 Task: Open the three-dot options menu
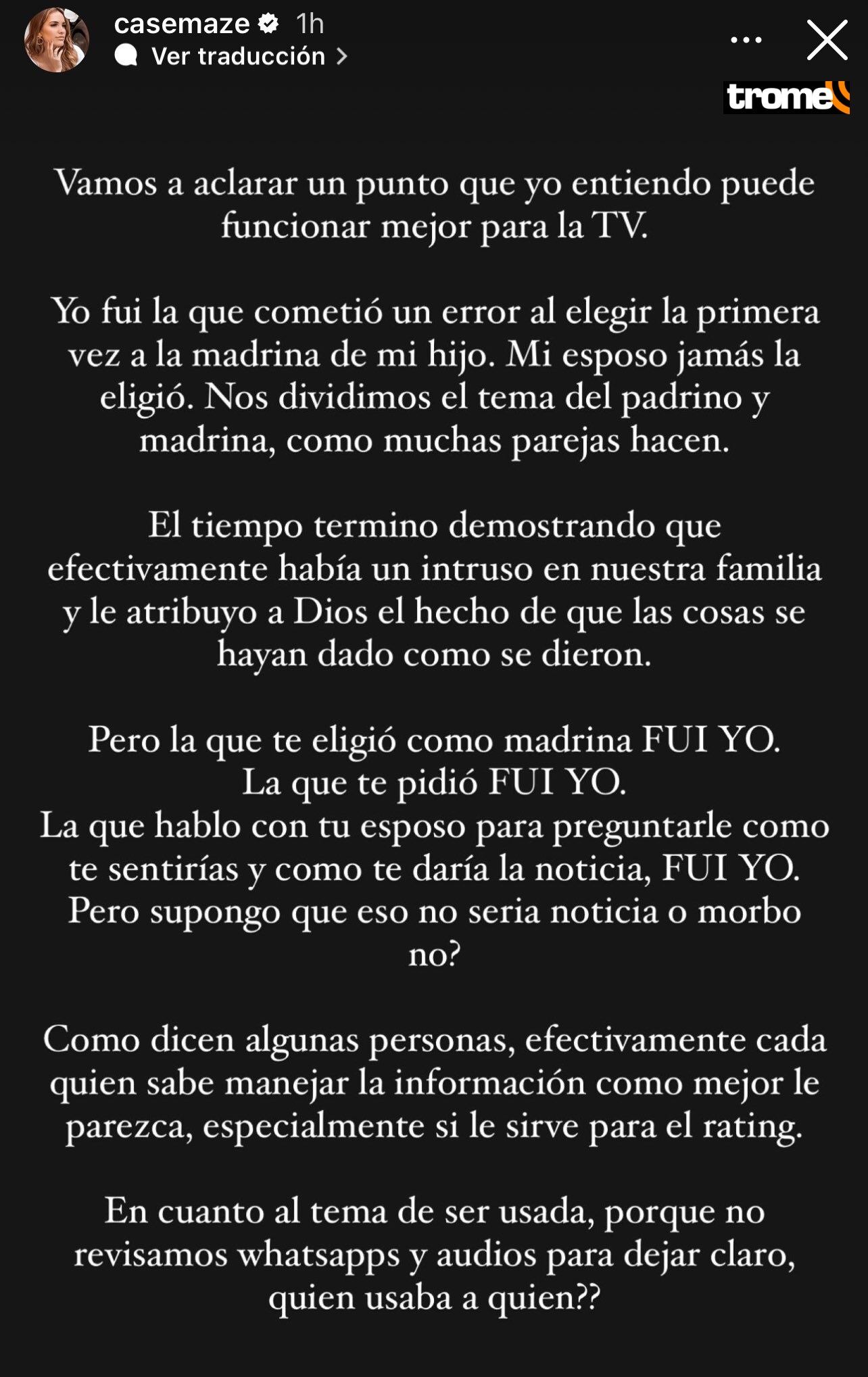[x=746, y=40]
